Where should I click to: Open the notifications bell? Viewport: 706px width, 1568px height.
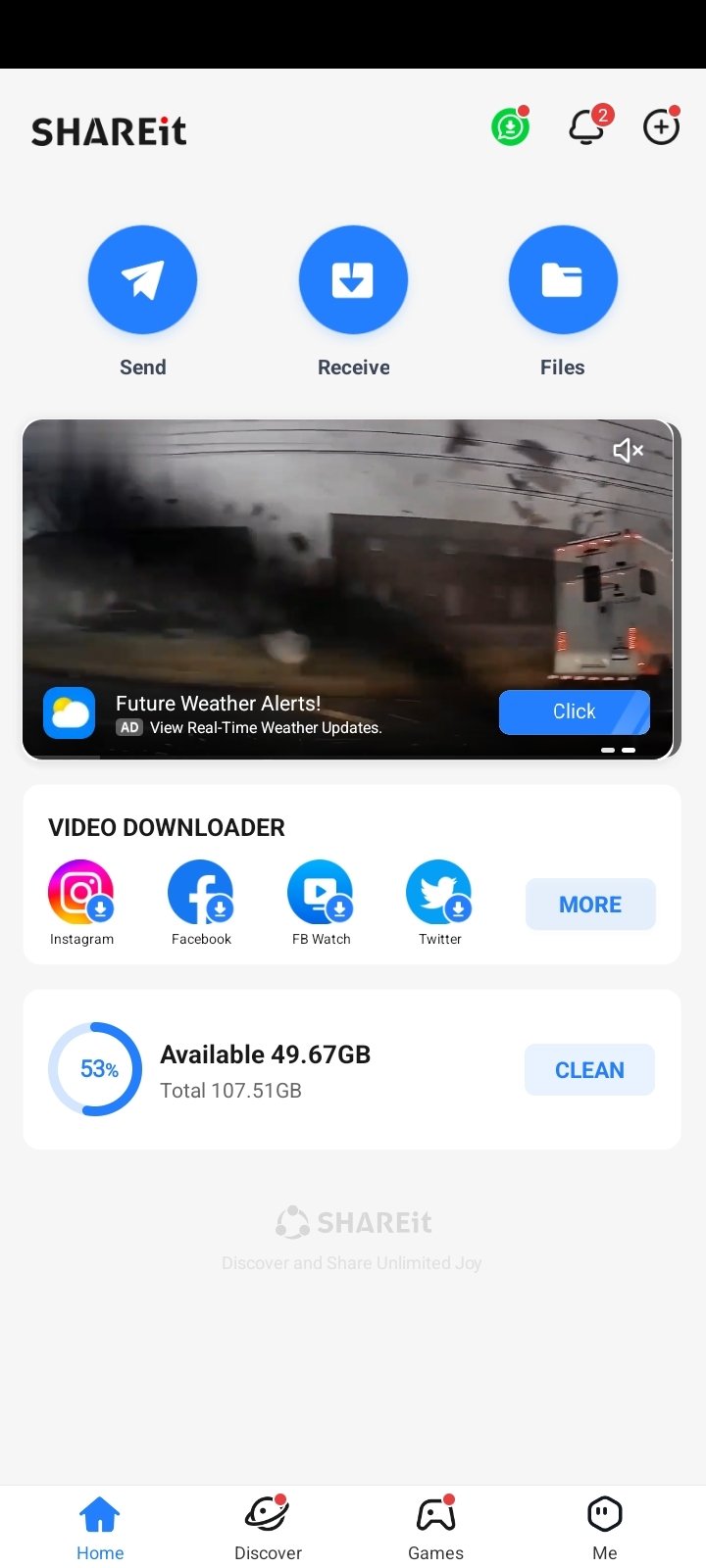(x=587, y=127)
